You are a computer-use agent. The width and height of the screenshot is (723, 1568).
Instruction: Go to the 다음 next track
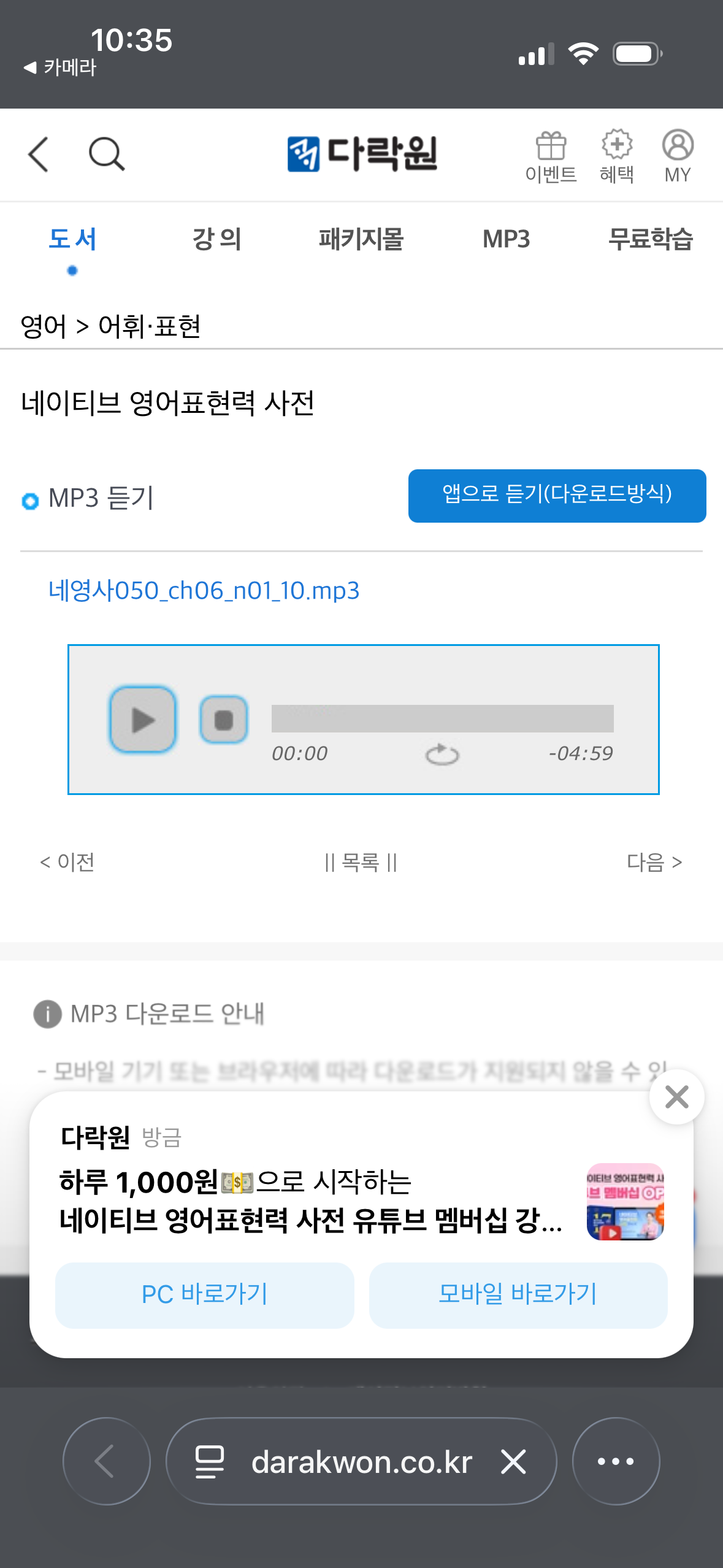[654, 863]
